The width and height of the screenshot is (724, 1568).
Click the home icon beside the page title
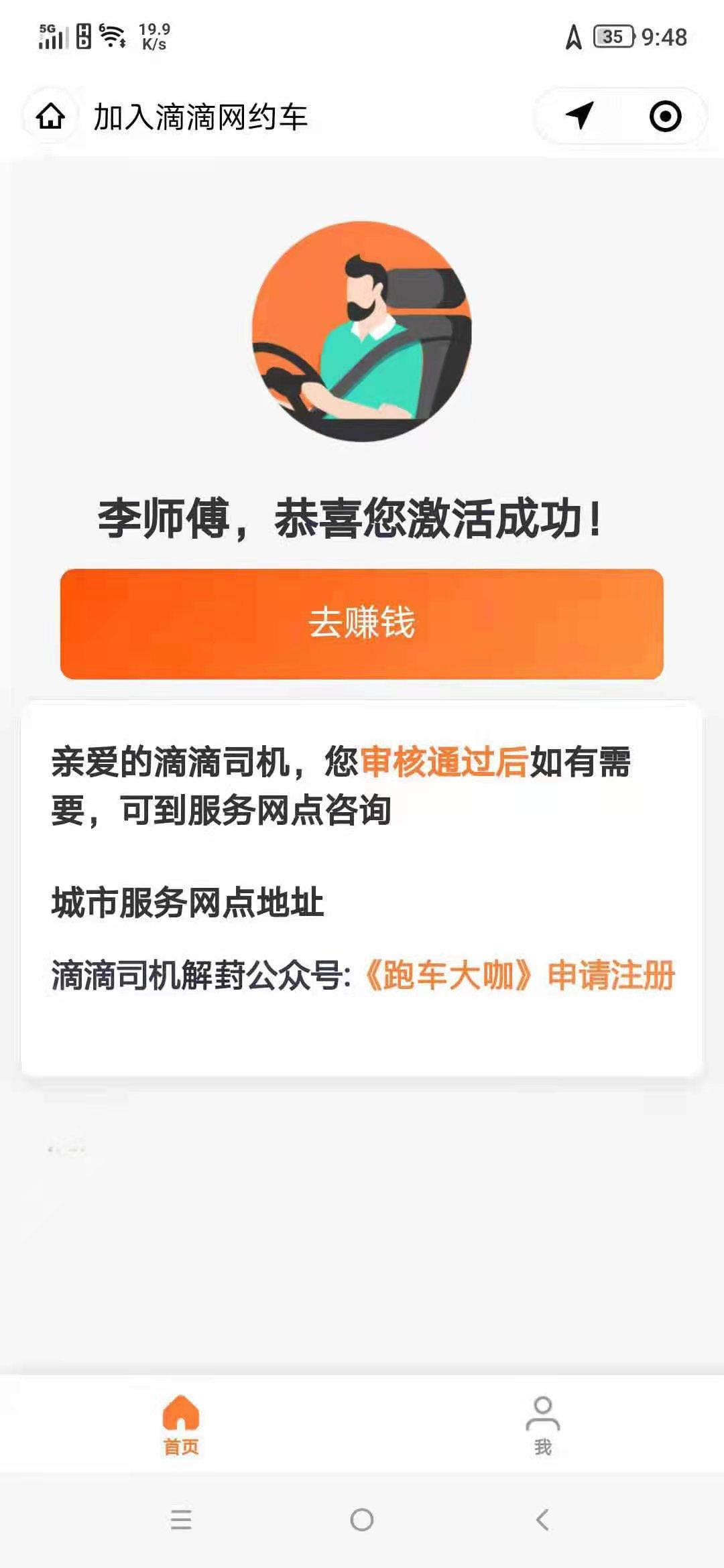tap(50, 115)
